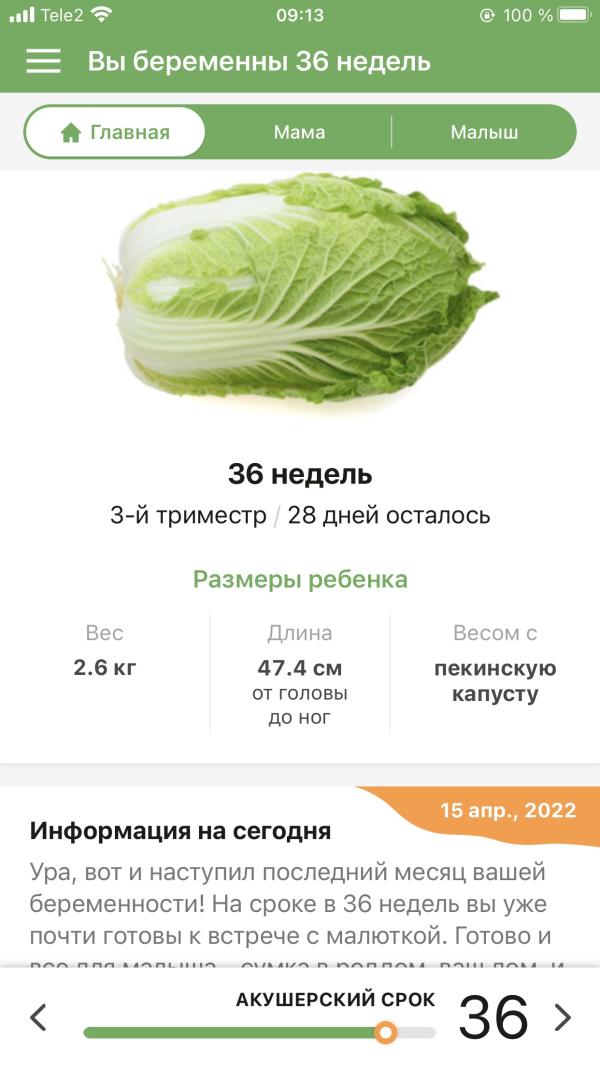Go to next week with right arrow

pos(563,1018)
